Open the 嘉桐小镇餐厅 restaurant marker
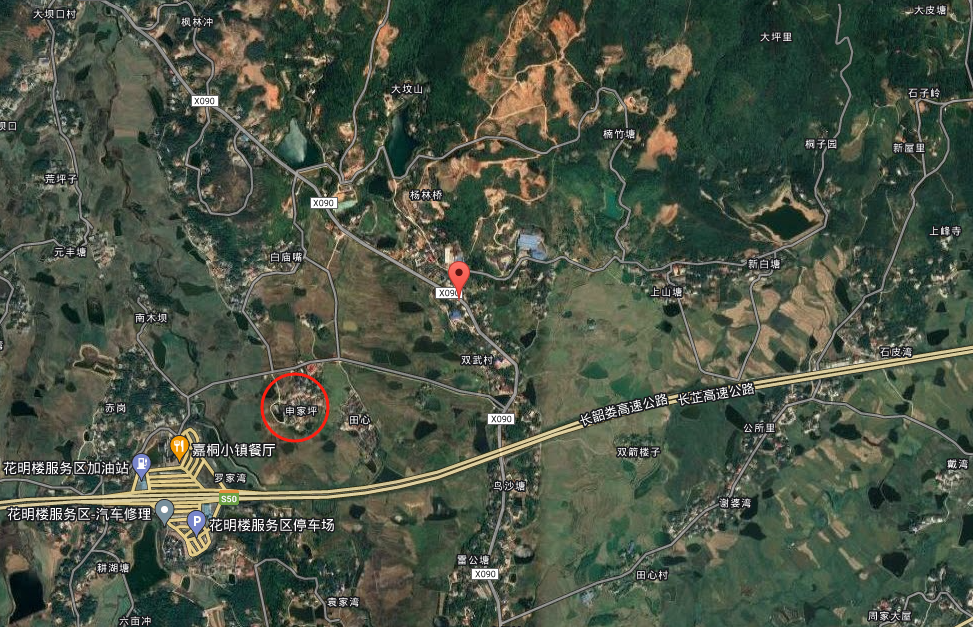Viewport: 973px width, 627px height. click(x=180, y=446)
